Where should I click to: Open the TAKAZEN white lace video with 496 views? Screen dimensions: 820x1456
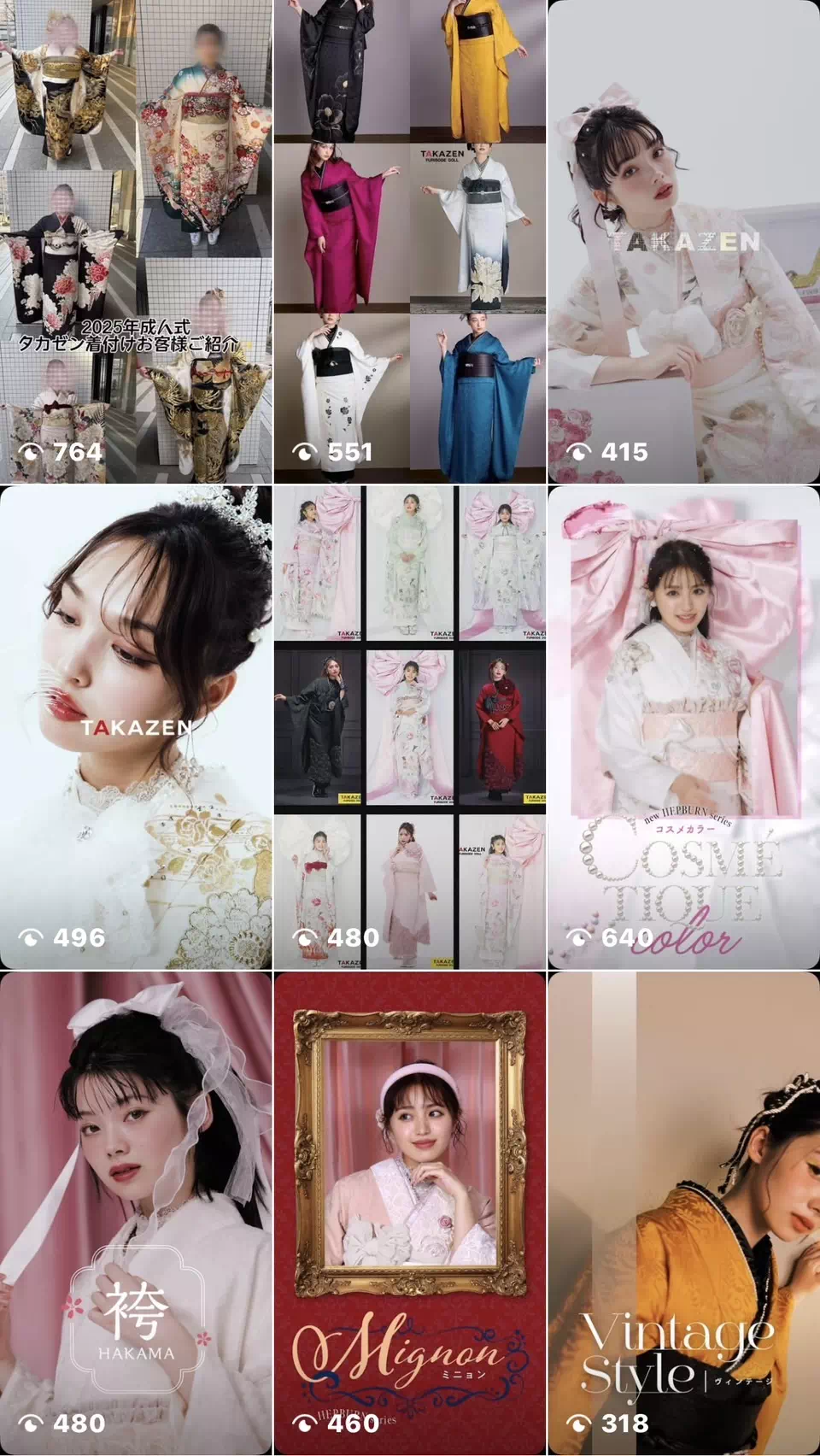[x=136, y=727]
